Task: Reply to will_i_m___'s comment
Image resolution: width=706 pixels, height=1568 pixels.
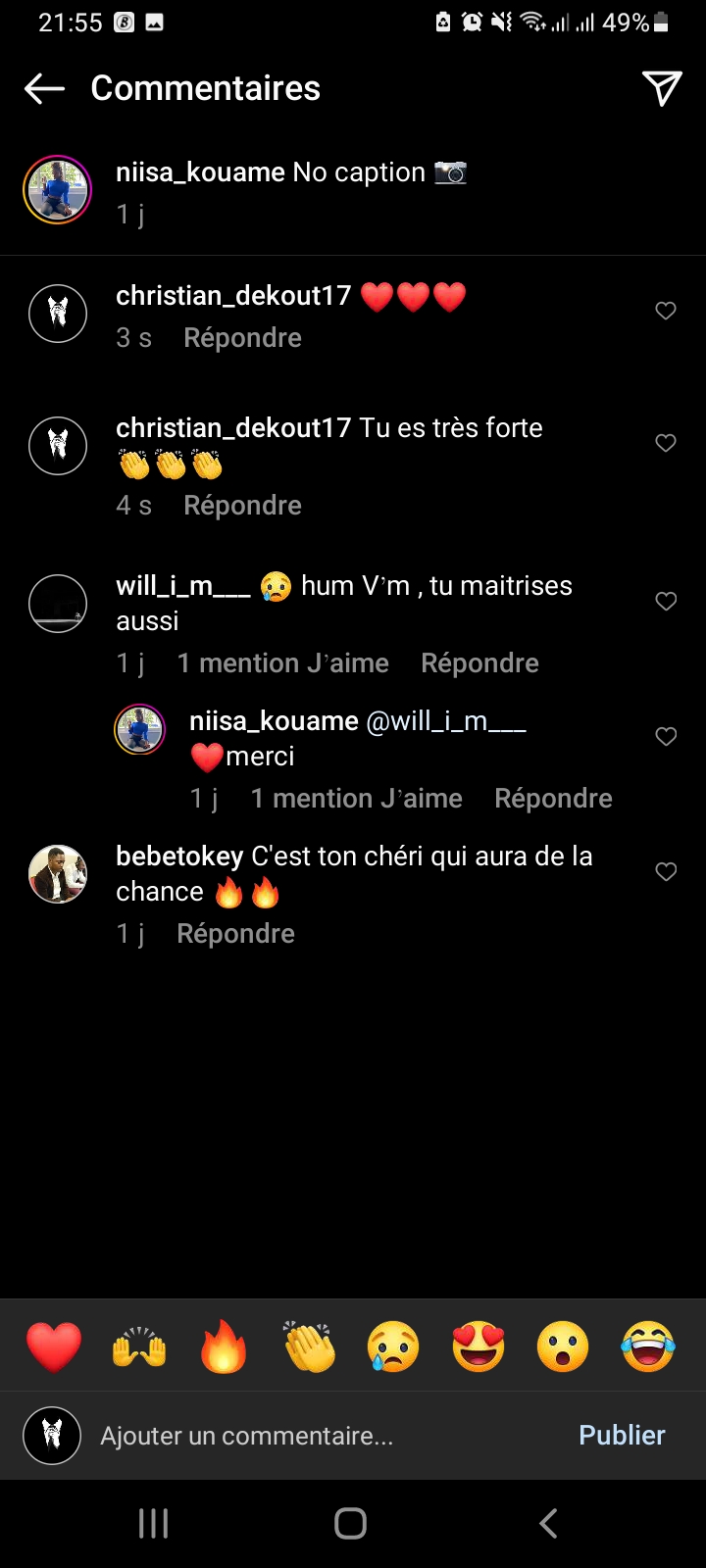Action: click(x=479, y=663)
